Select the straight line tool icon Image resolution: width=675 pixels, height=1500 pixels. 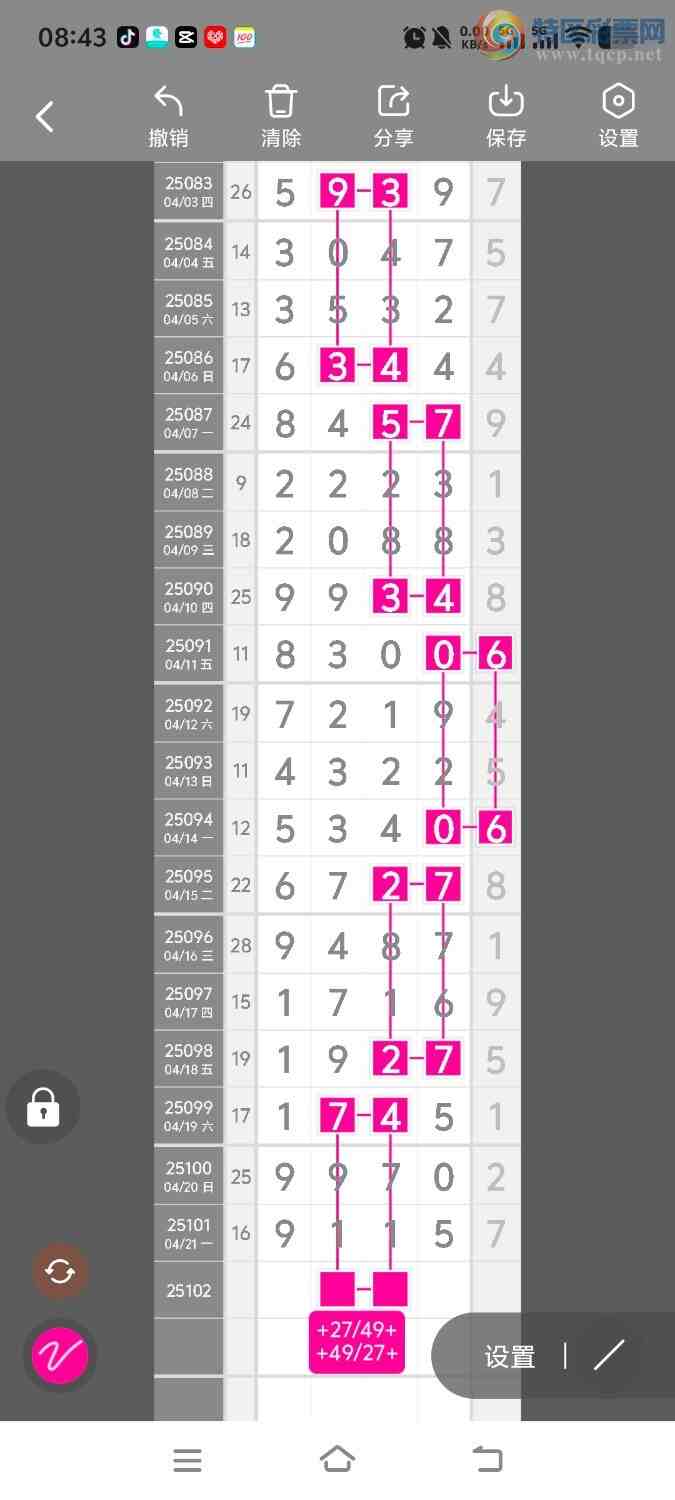[x=608, y=1356]
